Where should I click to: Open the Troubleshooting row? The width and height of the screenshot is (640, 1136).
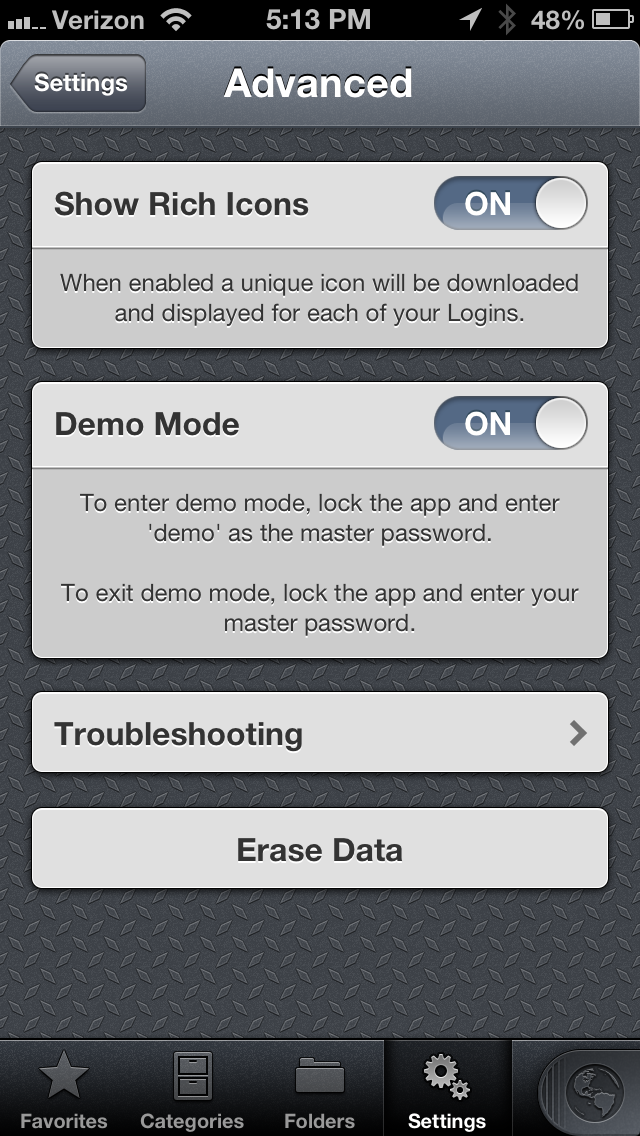click(320, 733)
